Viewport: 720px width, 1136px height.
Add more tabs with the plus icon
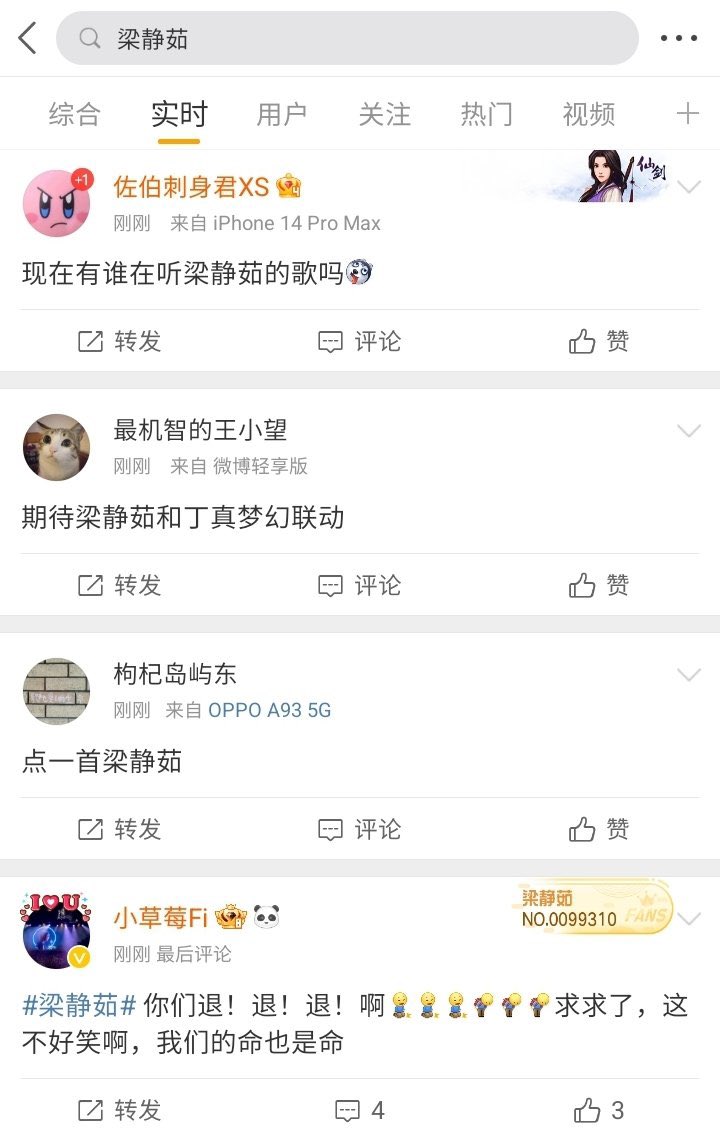(x=687, y=114)
